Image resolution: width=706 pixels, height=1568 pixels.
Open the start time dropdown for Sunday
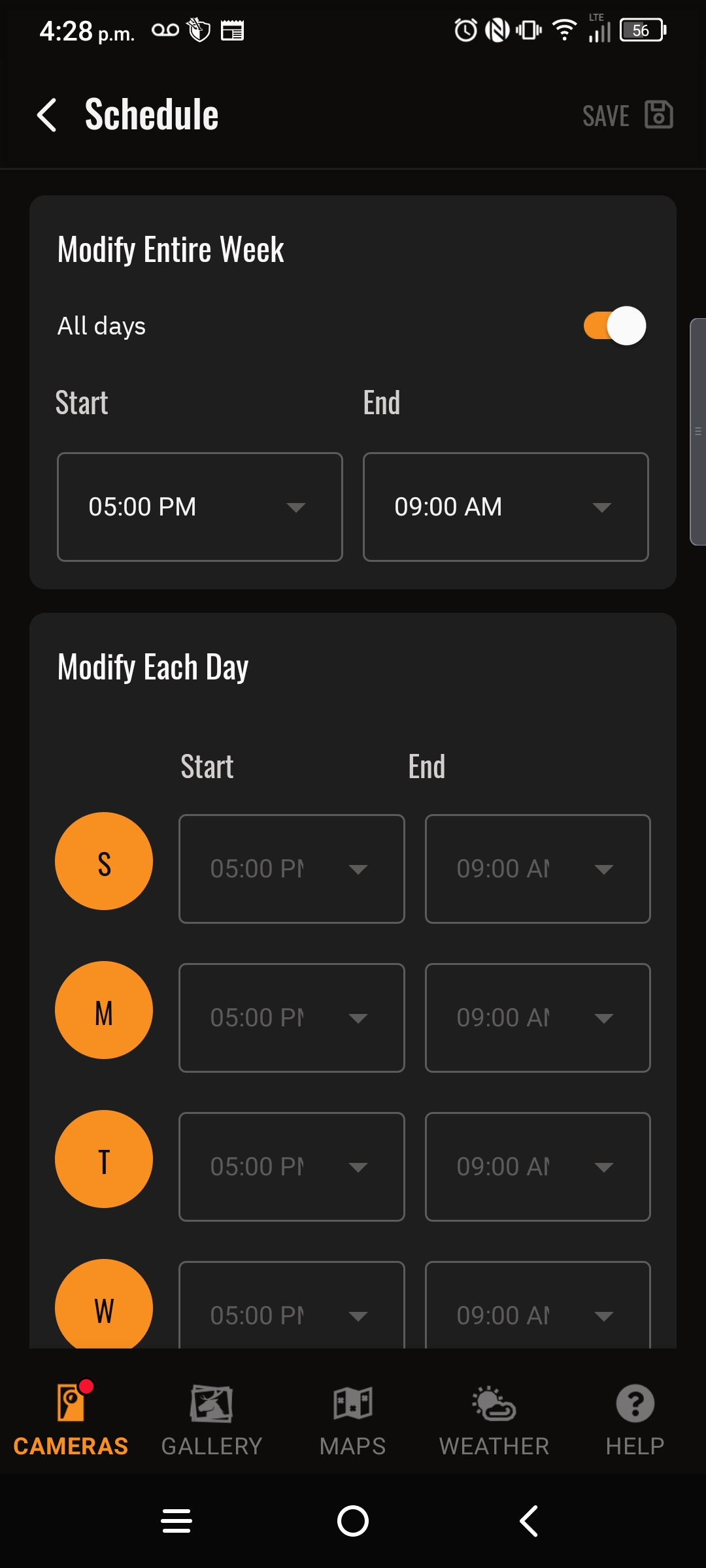pyautogui.click(x=292, y=869)
